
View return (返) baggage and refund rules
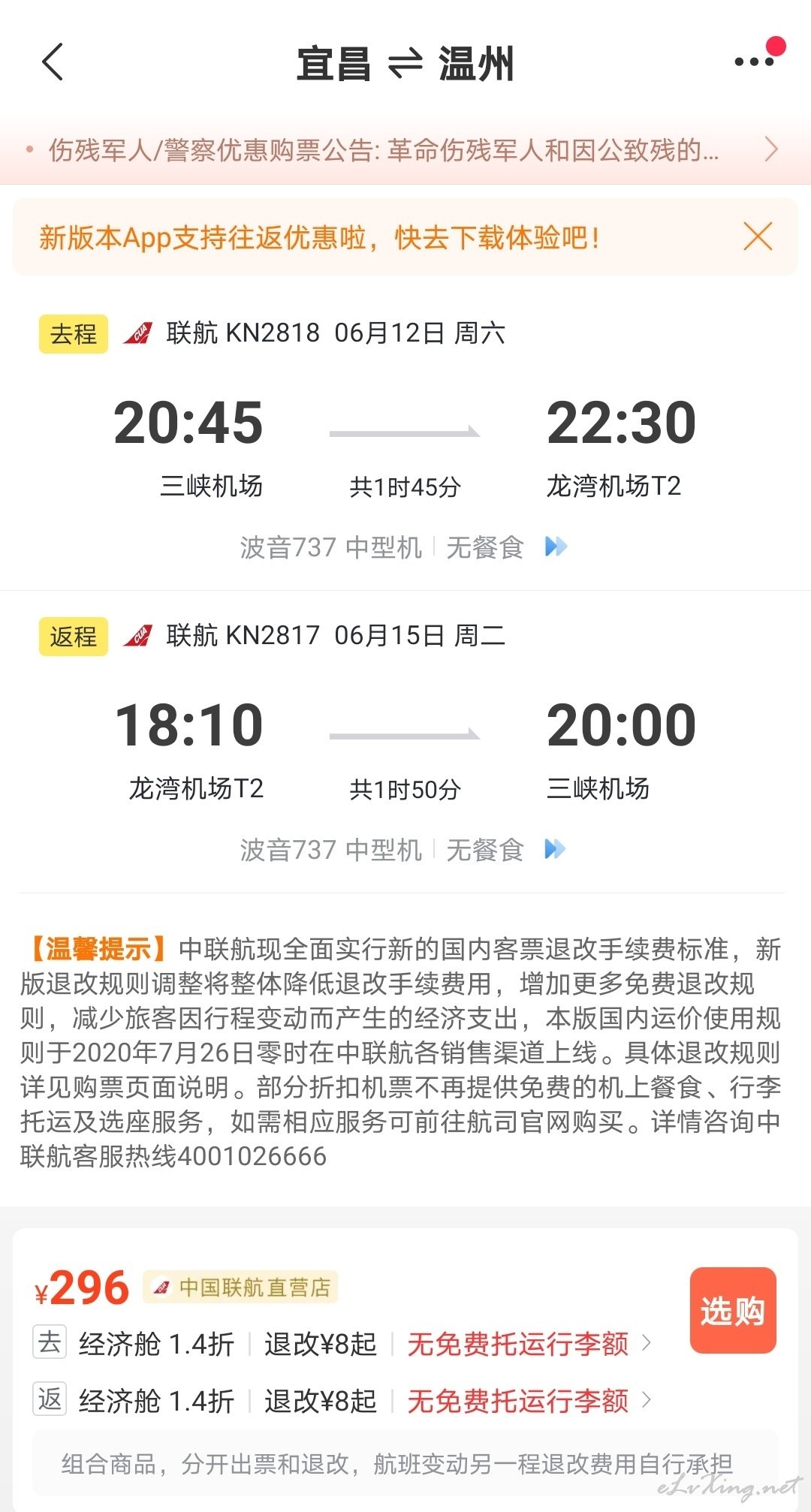pyautogui.click(x=342, y=1400)
